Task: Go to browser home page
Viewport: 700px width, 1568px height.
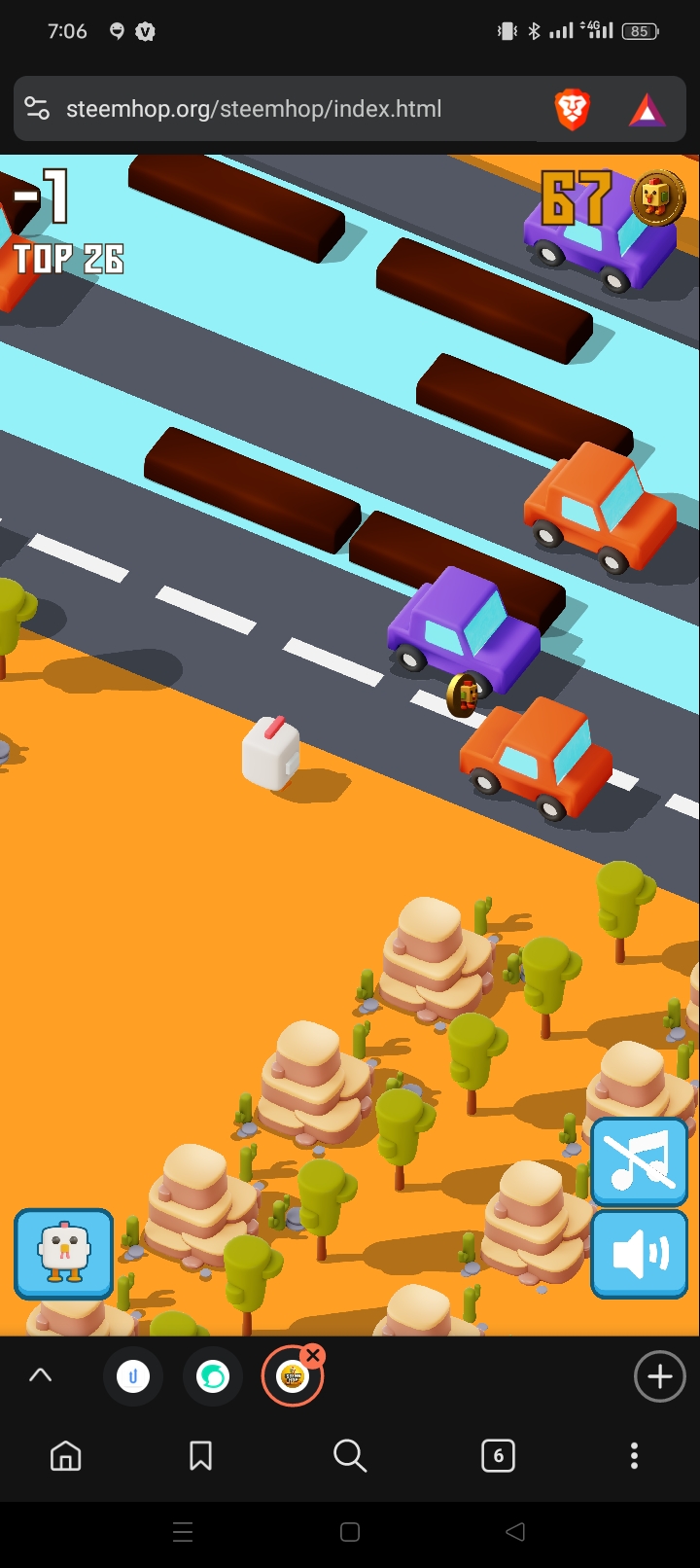Action: [66, 1455]
